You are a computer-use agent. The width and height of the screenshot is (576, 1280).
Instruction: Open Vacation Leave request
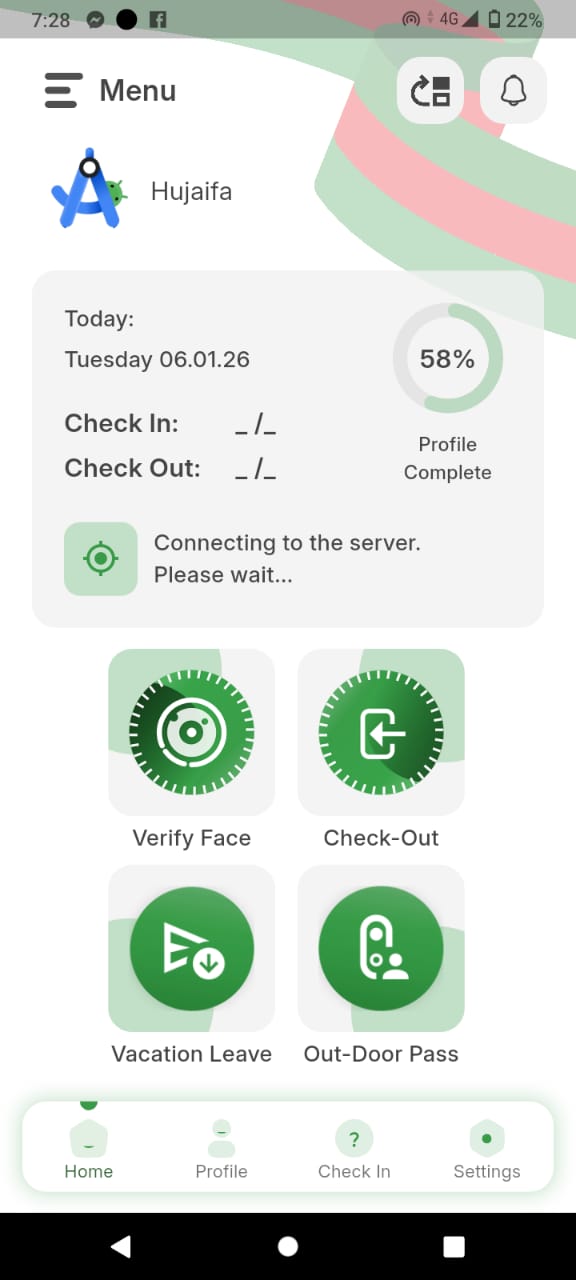pos(191,948)
